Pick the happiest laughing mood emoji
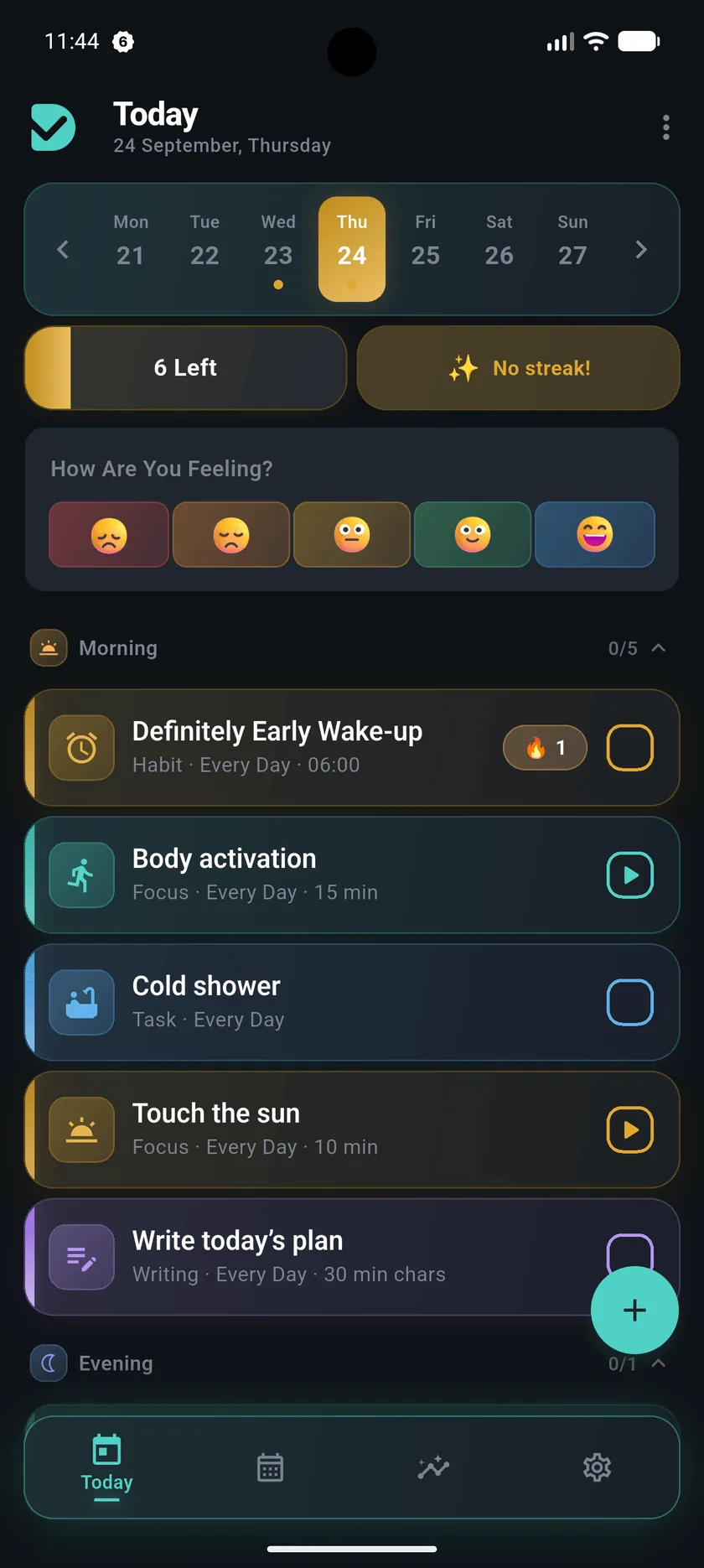 (x=595, y=535)
